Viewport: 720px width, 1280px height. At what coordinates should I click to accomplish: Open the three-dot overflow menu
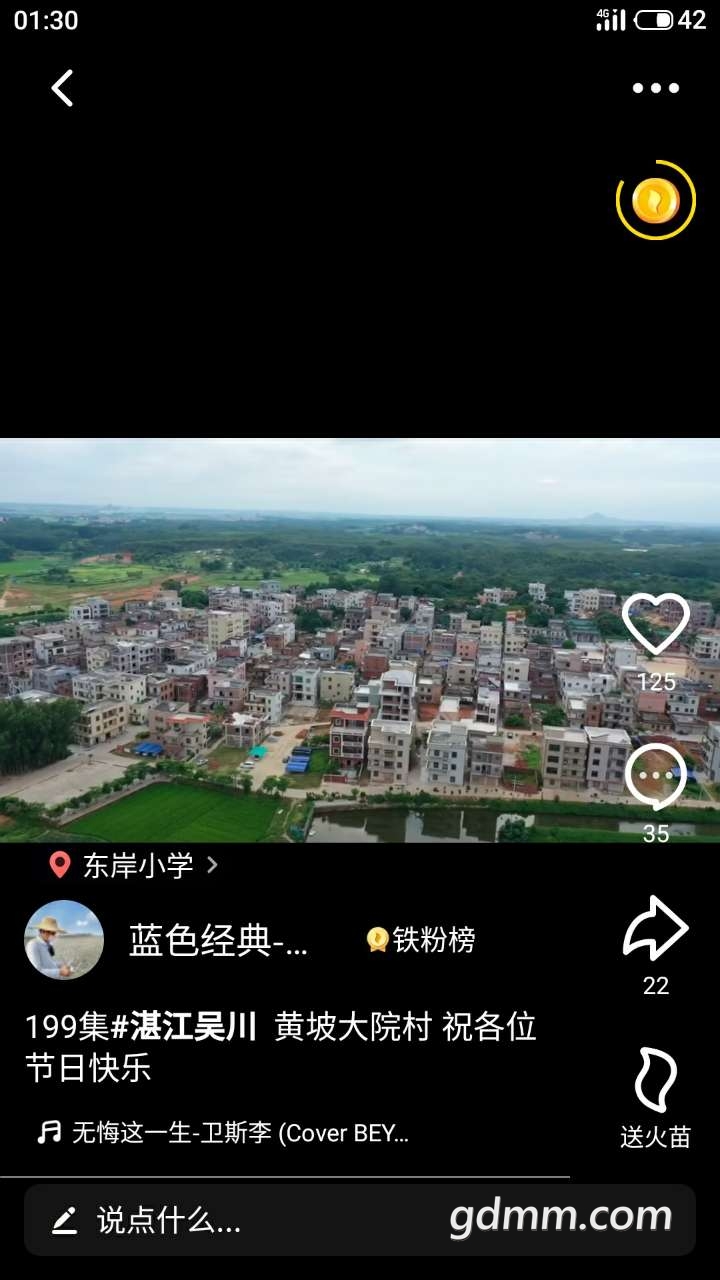655,88
